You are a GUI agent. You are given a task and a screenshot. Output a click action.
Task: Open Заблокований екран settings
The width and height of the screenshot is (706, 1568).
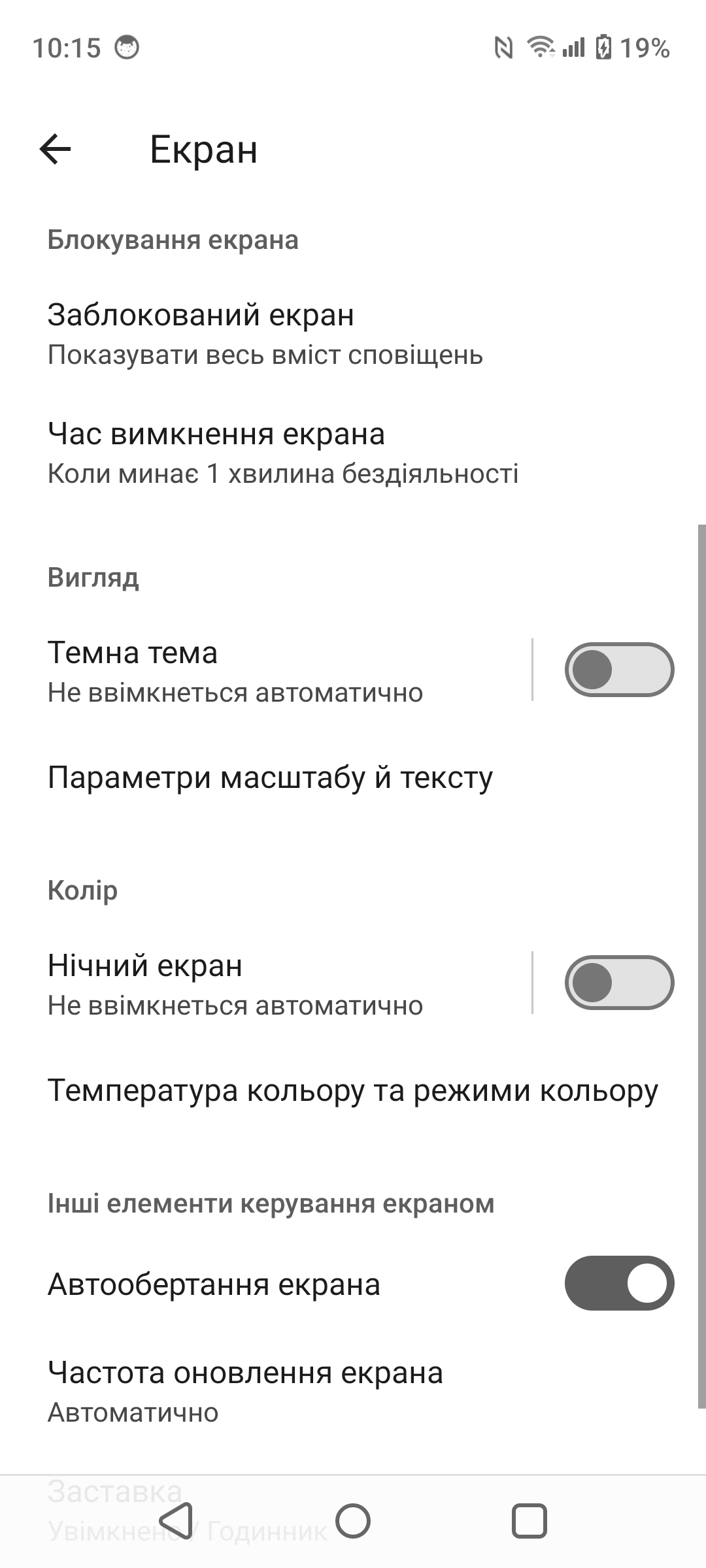(x=353, y=334)
